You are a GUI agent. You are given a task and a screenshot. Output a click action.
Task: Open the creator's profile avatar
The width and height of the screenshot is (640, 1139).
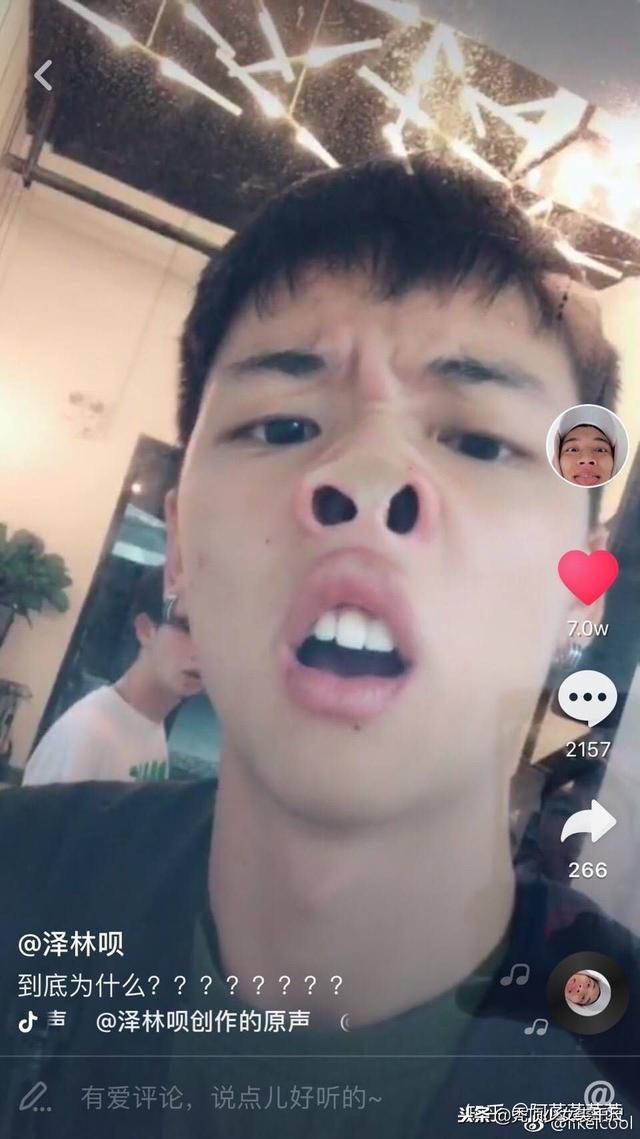tap(587, 446)
